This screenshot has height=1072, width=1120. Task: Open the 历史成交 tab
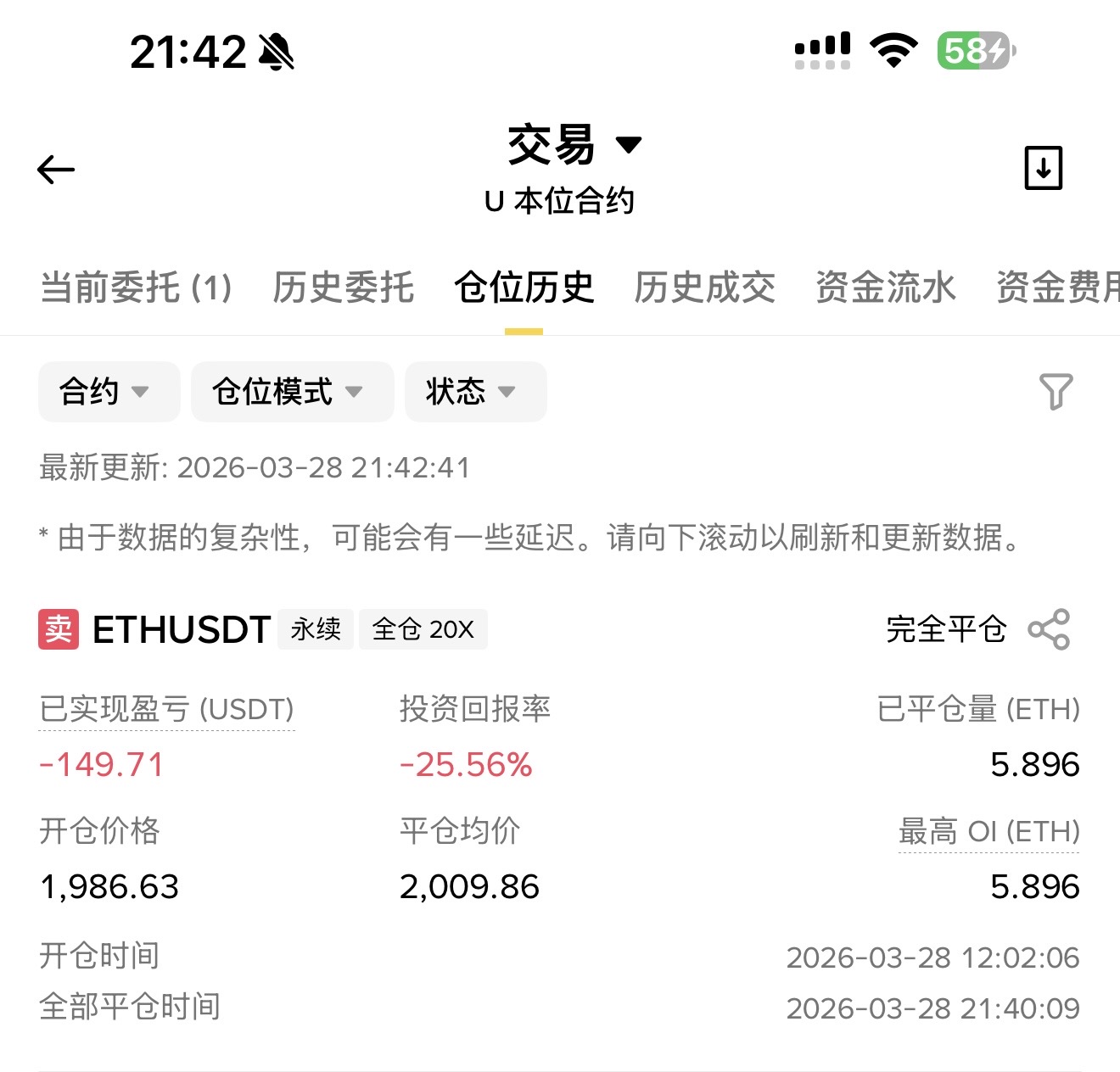(x=704, y=288)
